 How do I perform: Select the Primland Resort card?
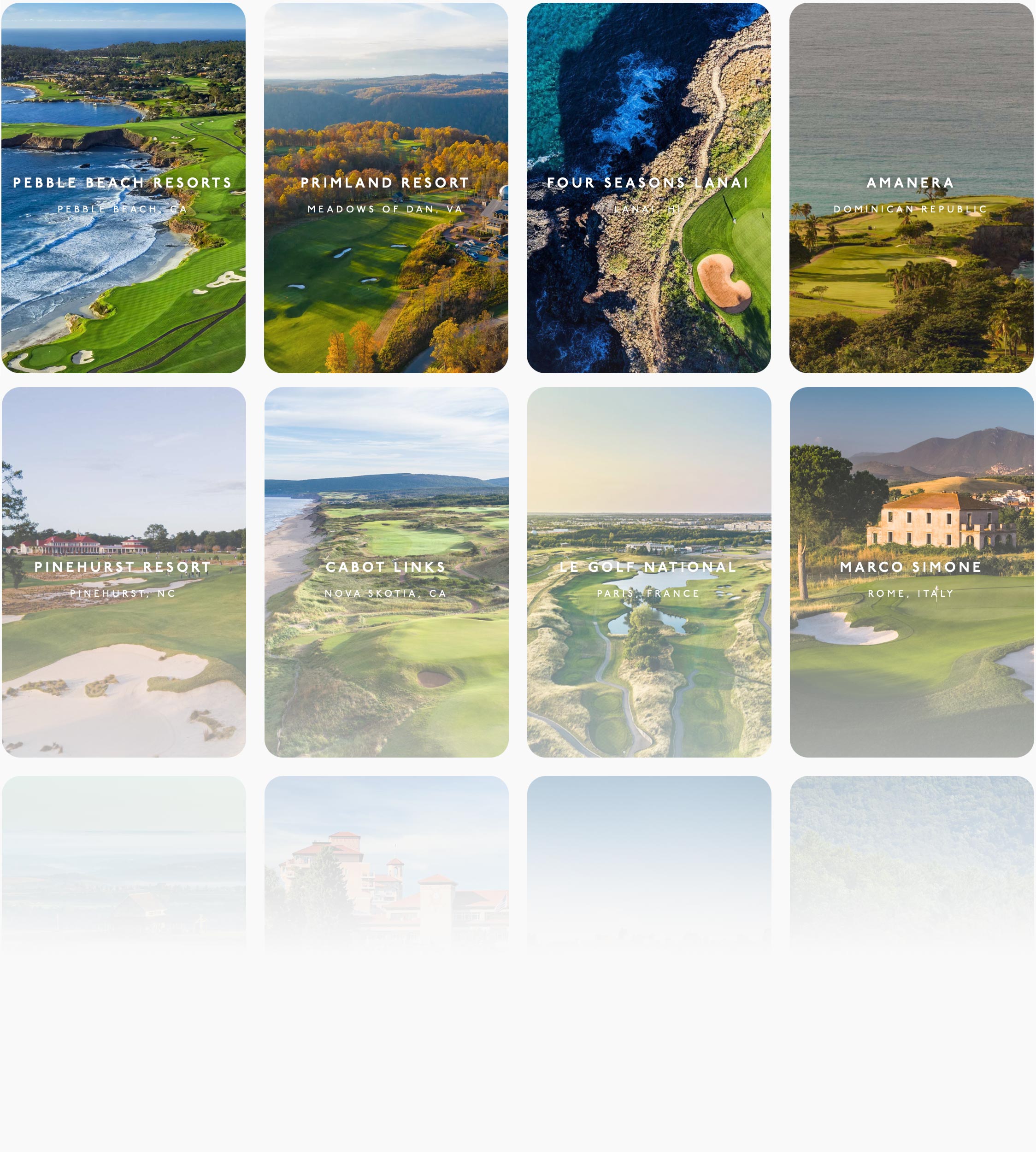(386, 188)
